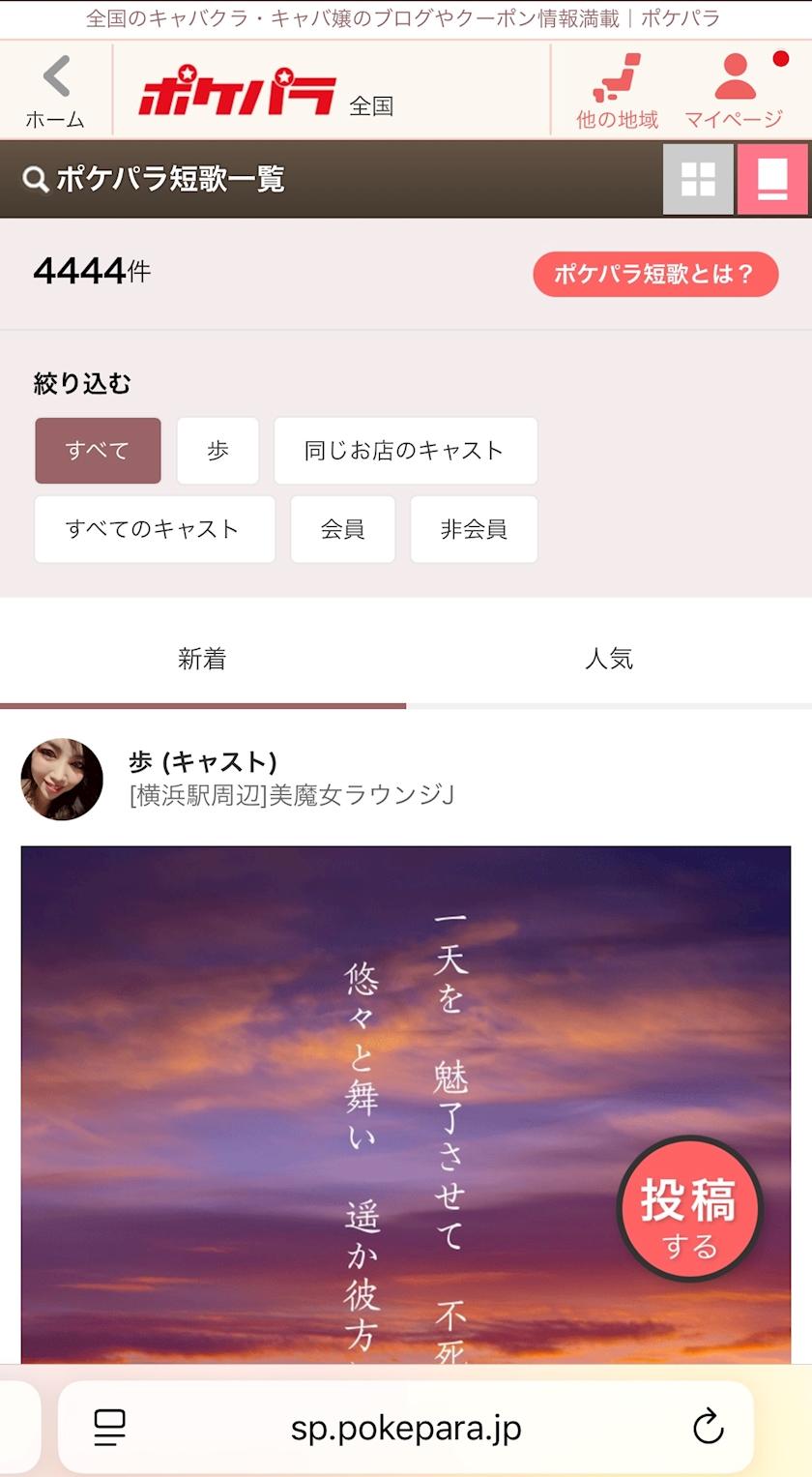Open 歩 (キャスト) profile
Screen dimensions: 812x1477
point(203,762)
